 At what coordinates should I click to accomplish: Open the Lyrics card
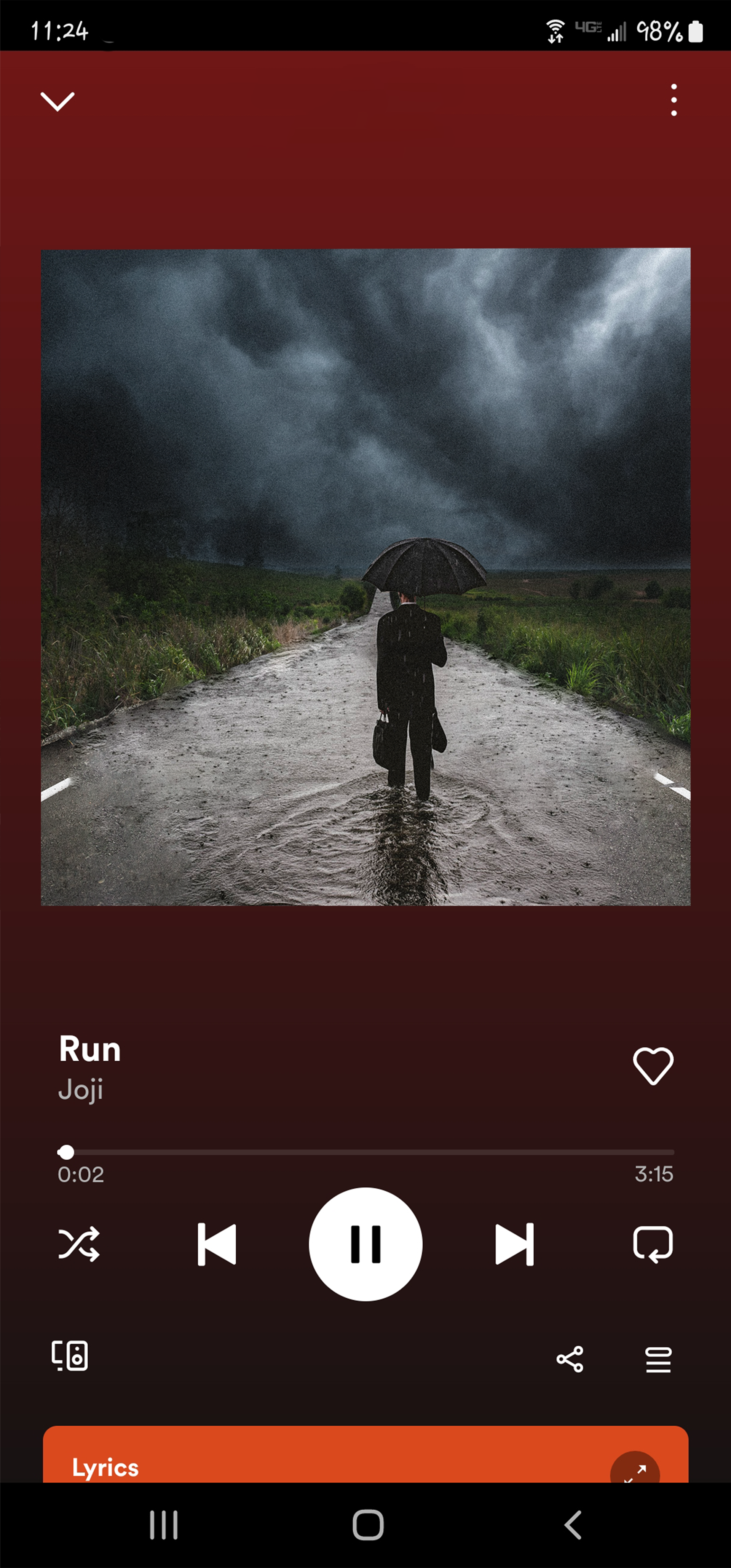click(x=365, y=1454)
